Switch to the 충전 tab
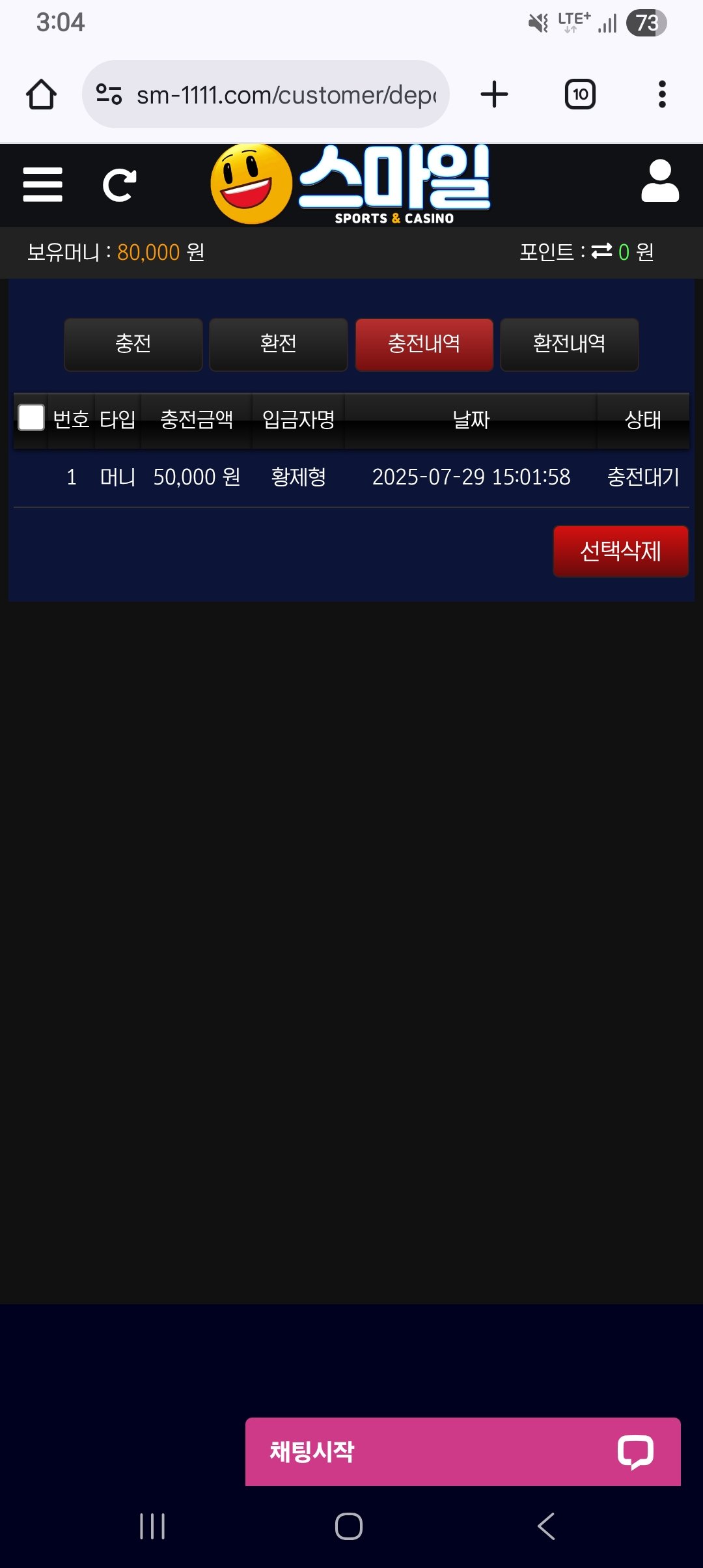 pos(133,344)
